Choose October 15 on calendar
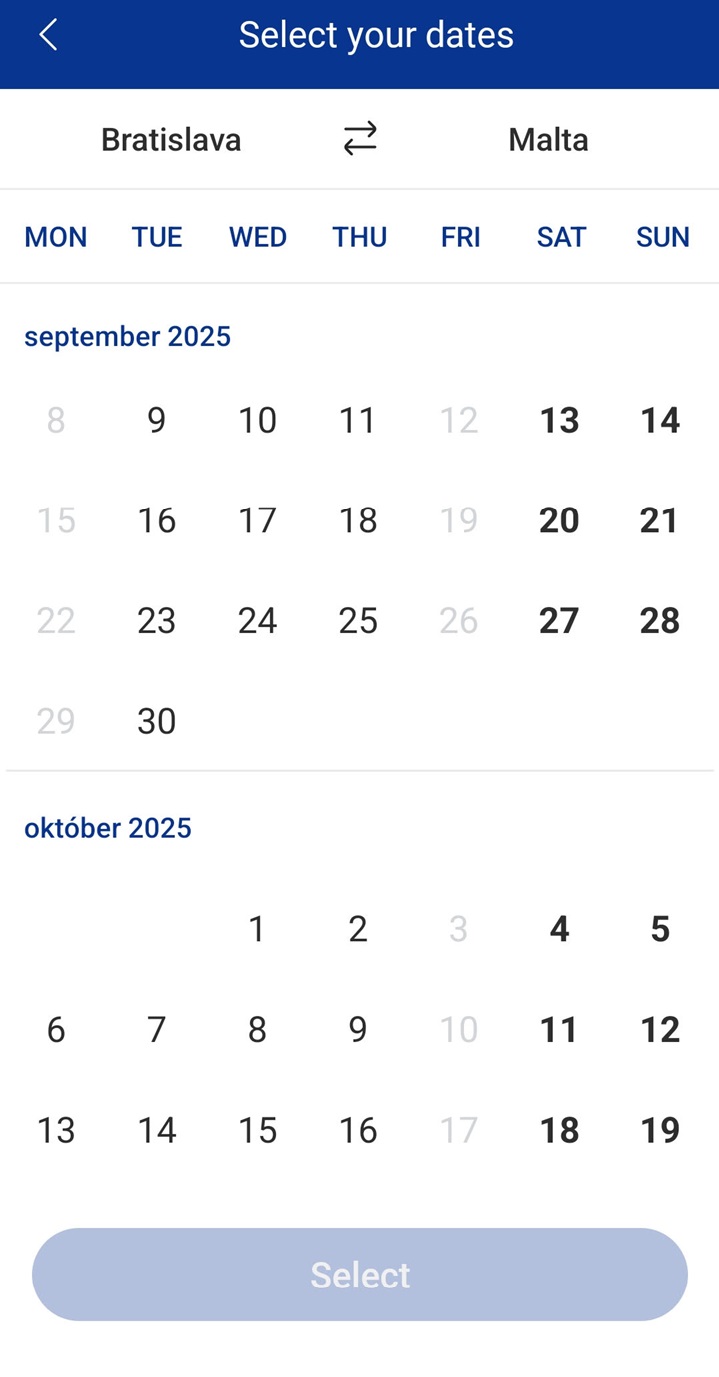The image size is (719, 1377). (x=257, y=1130)
